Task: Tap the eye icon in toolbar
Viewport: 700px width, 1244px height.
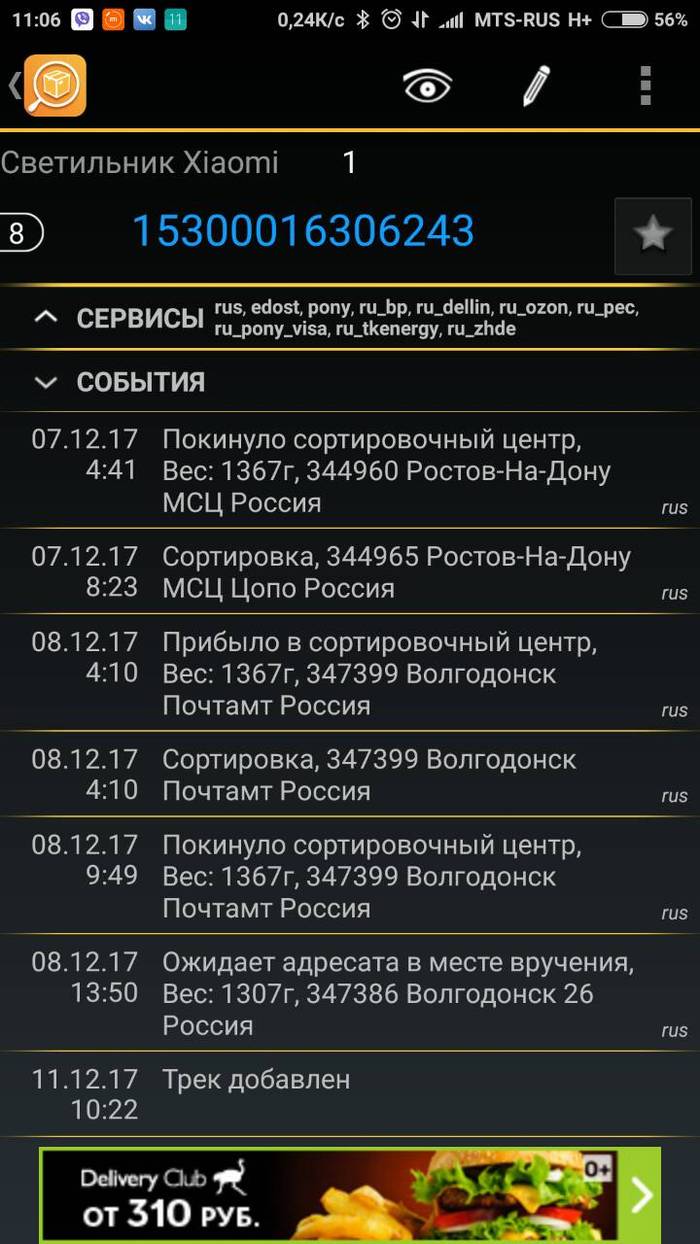Action: point(427,86)
